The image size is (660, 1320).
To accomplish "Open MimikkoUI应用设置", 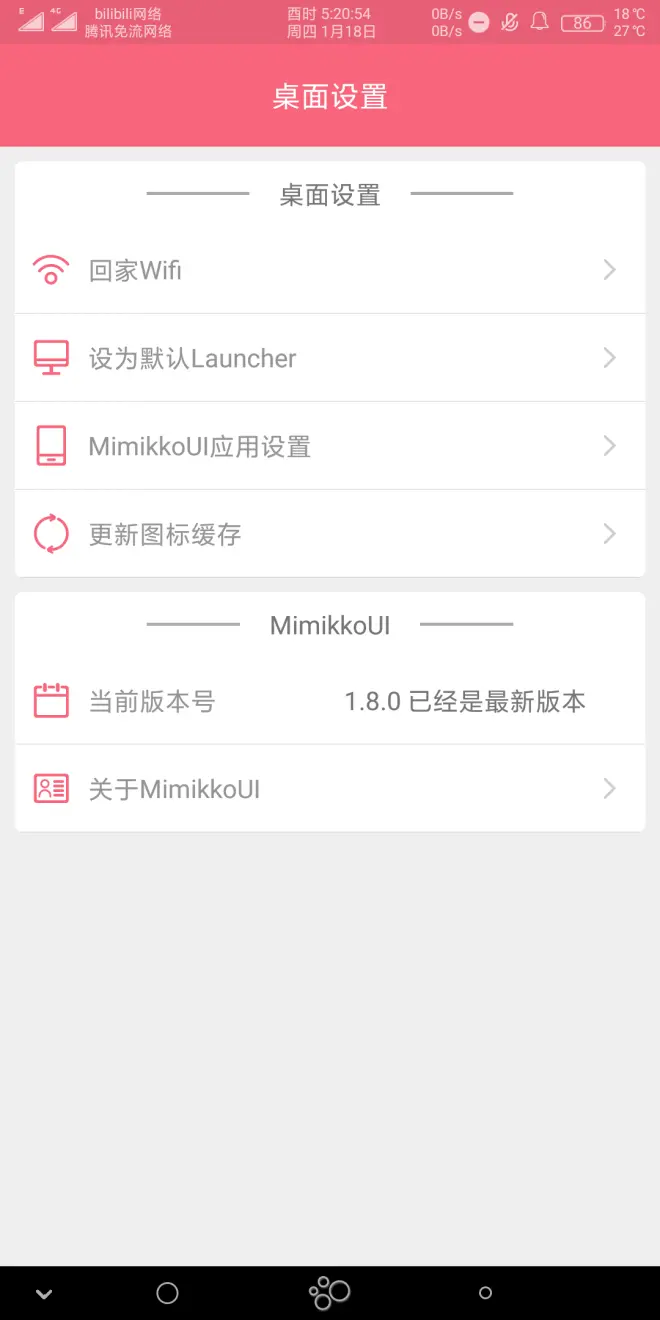I will pyautogui.click(x=330, y=446).
